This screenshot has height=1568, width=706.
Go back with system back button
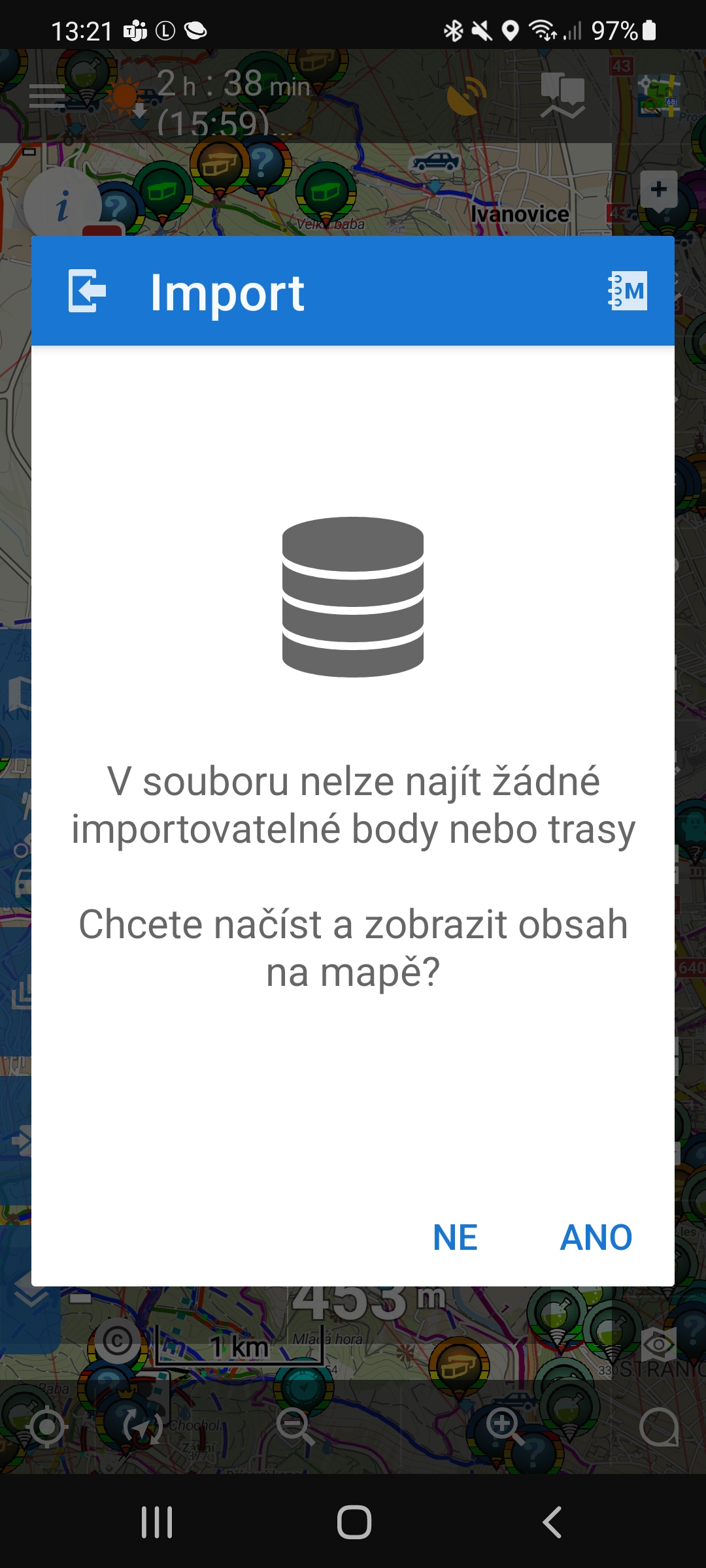(552, 1522)
